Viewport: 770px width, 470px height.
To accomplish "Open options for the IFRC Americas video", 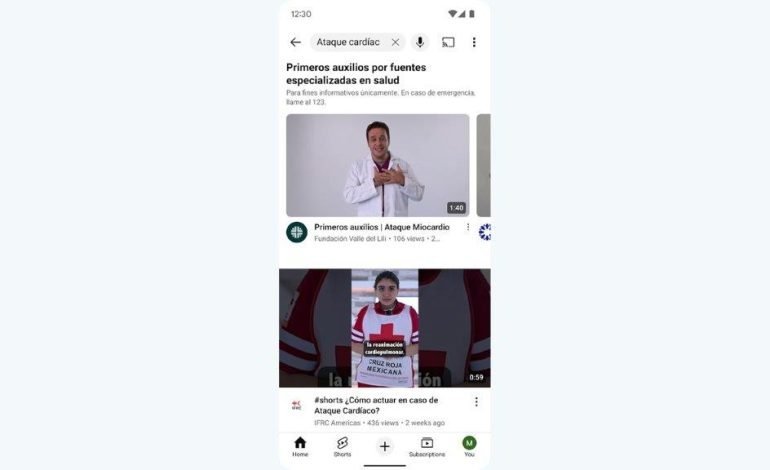I will pos(476,401).
